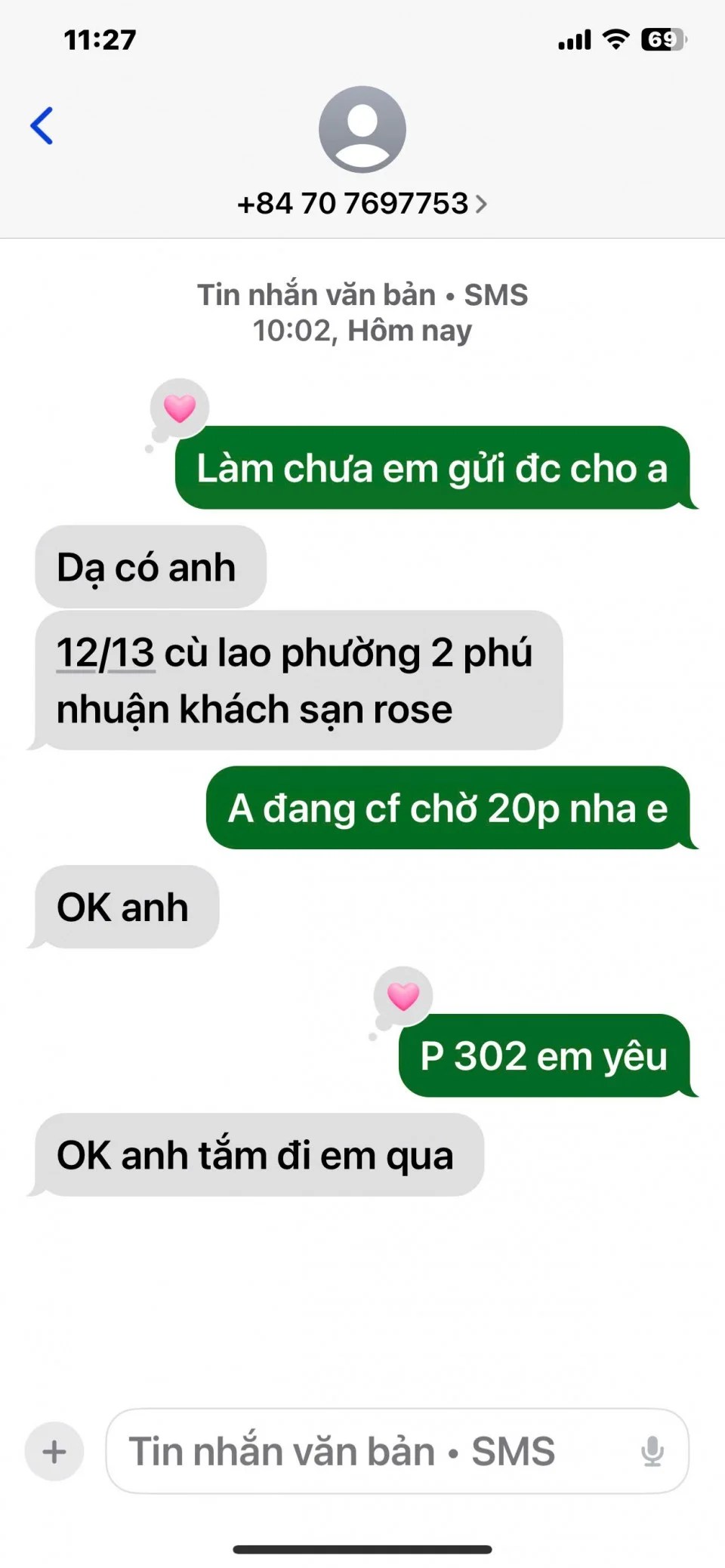The height and width of the screenshot is (1568, 725).
Task: Start voice dictation with the microphone
Action: (x=652, y=1450)
